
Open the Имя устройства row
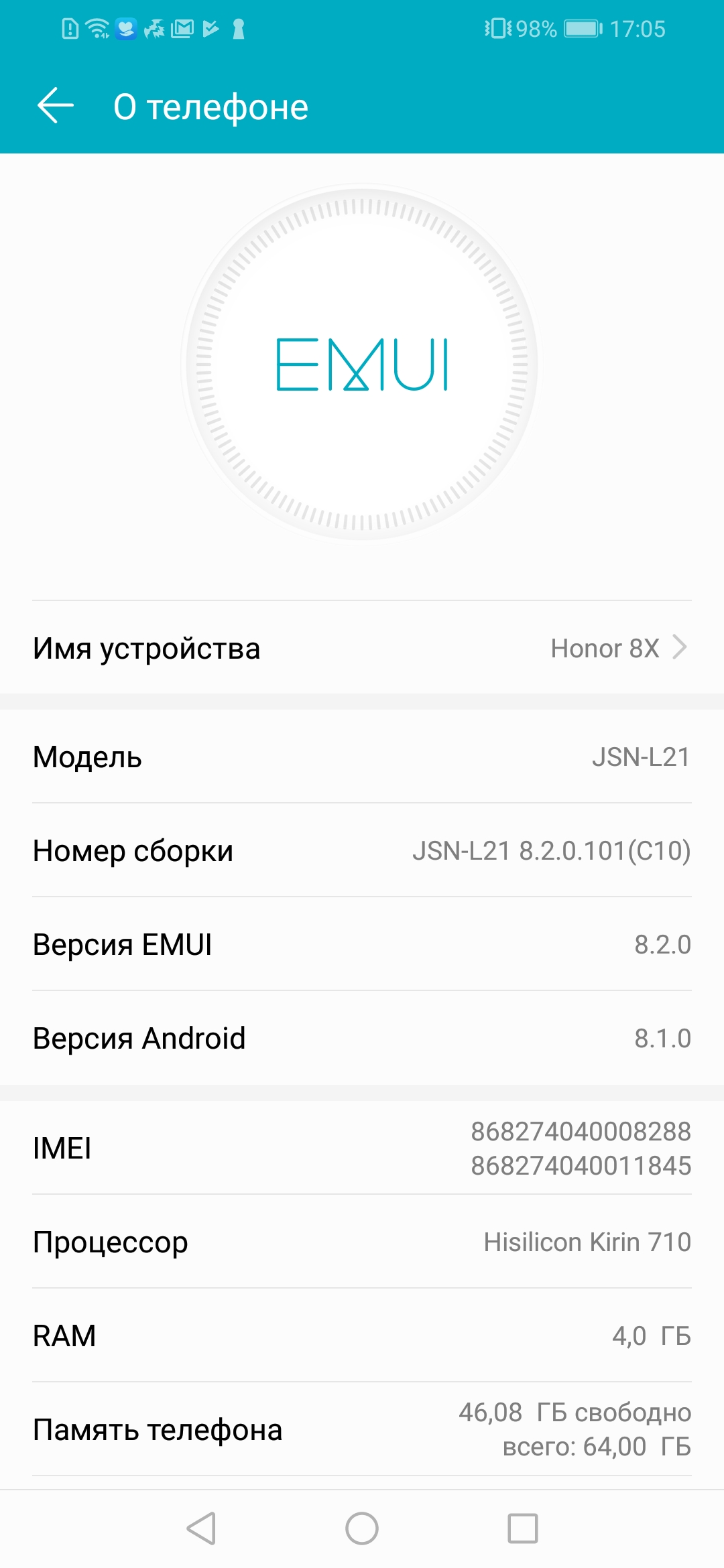[362, 648]
